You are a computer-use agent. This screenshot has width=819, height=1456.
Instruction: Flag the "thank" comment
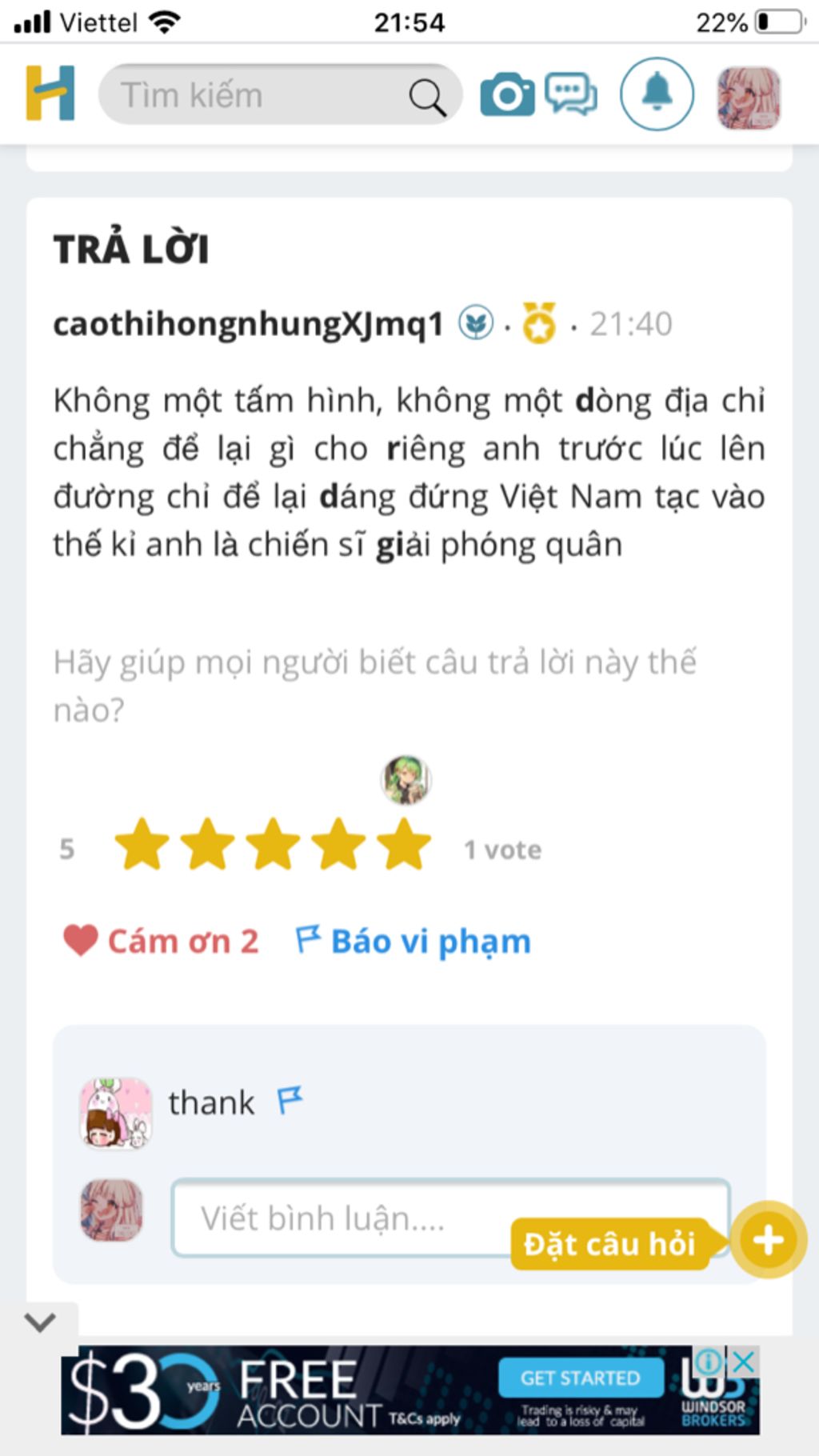coord(290,1100)
